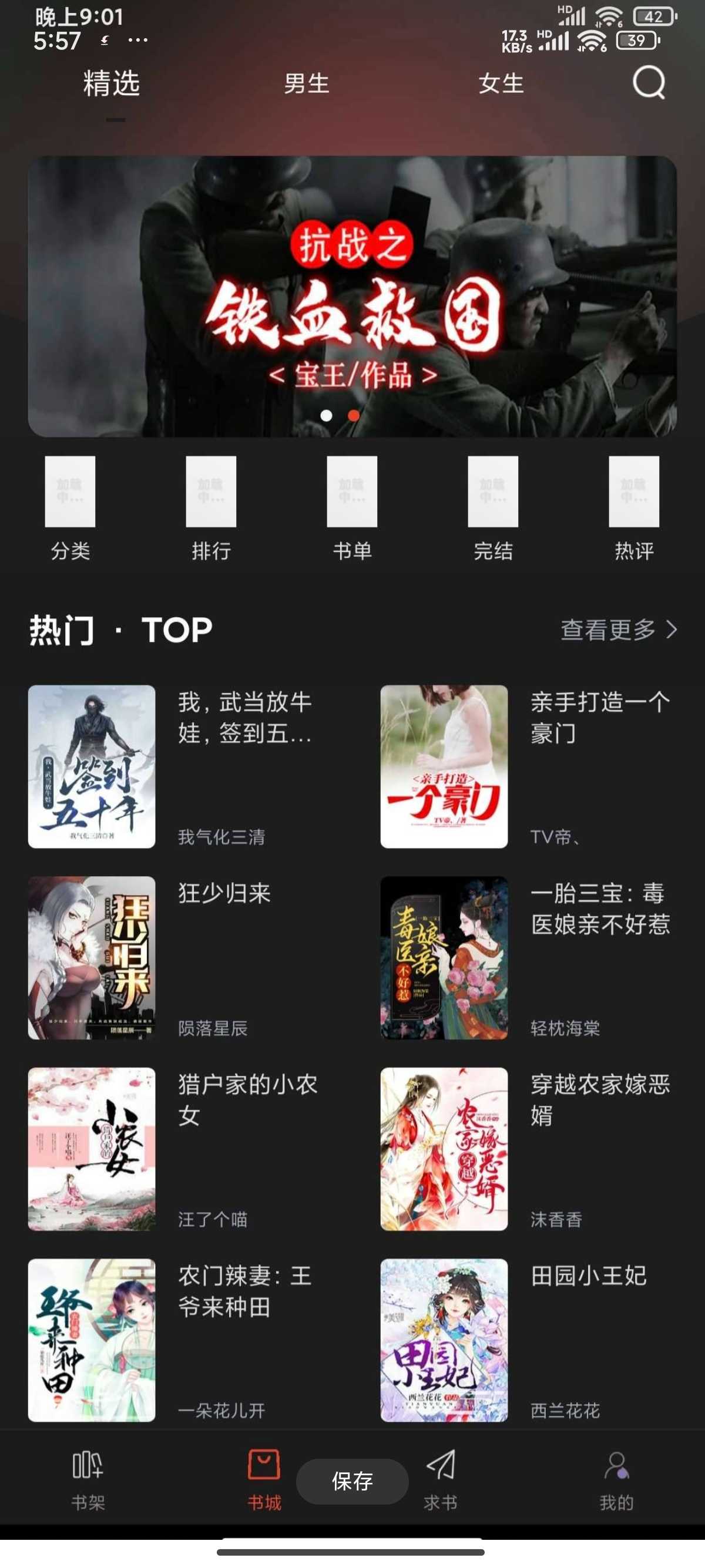Tap the 保存 save button
This screenshot has height=1568, width=705.
click(x=352, y=1481)
